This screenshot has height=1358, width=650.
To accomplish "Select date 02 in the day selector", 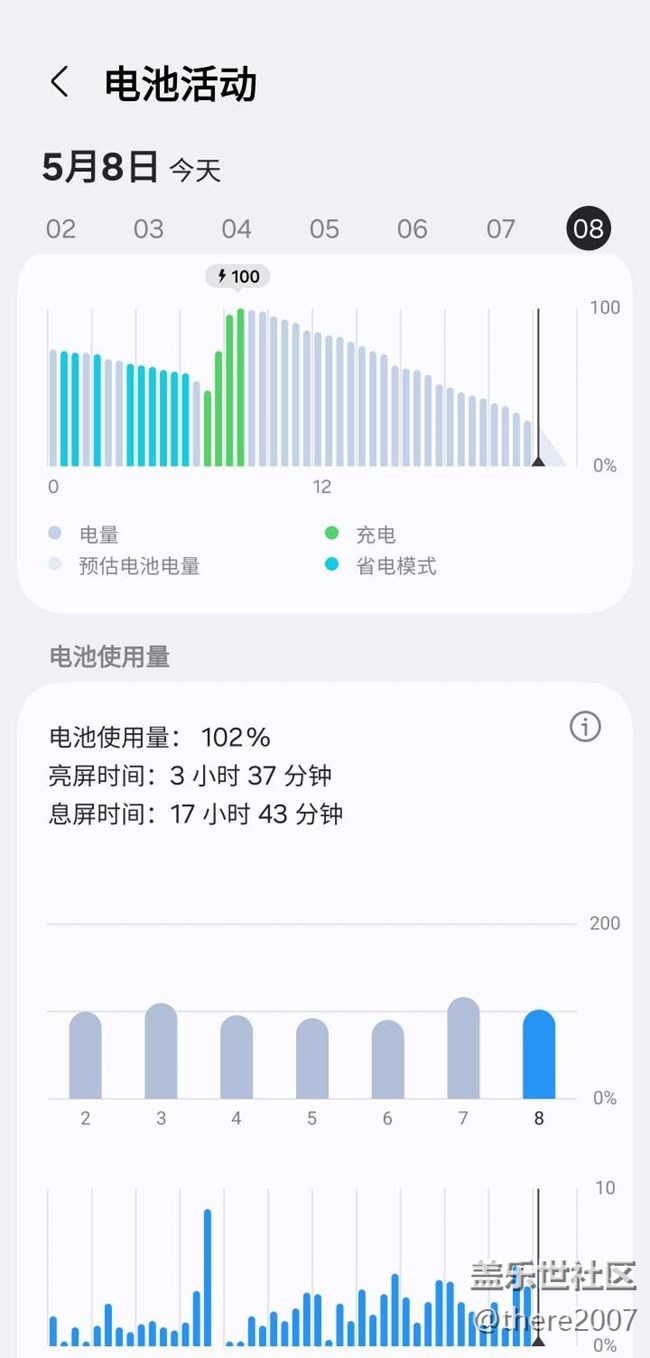I will 61,229.
